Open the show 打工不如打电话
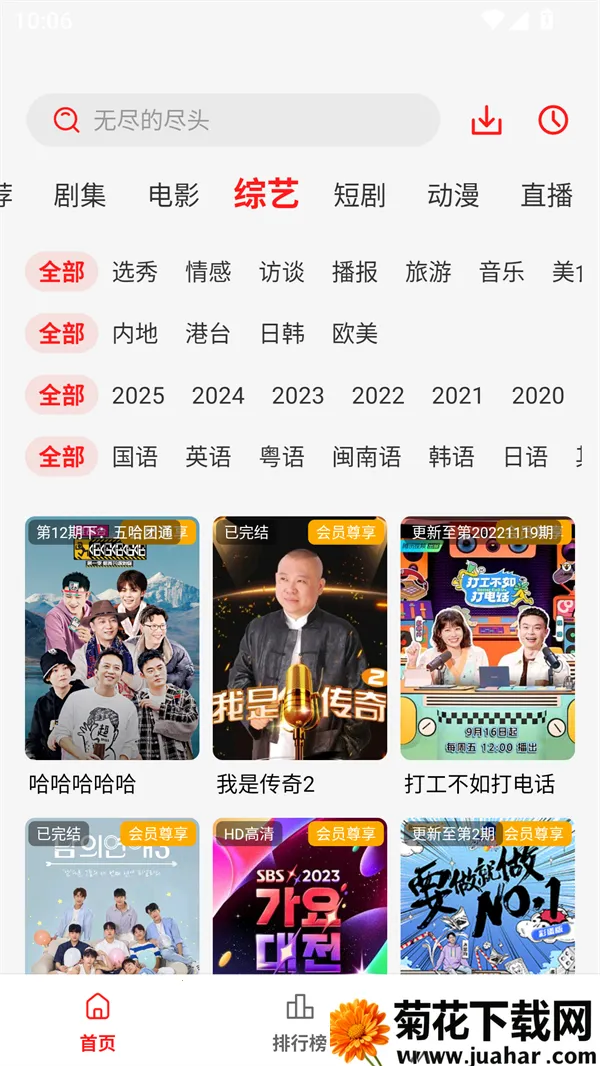This screenshot has width=600, height=1066. [487, 640]
